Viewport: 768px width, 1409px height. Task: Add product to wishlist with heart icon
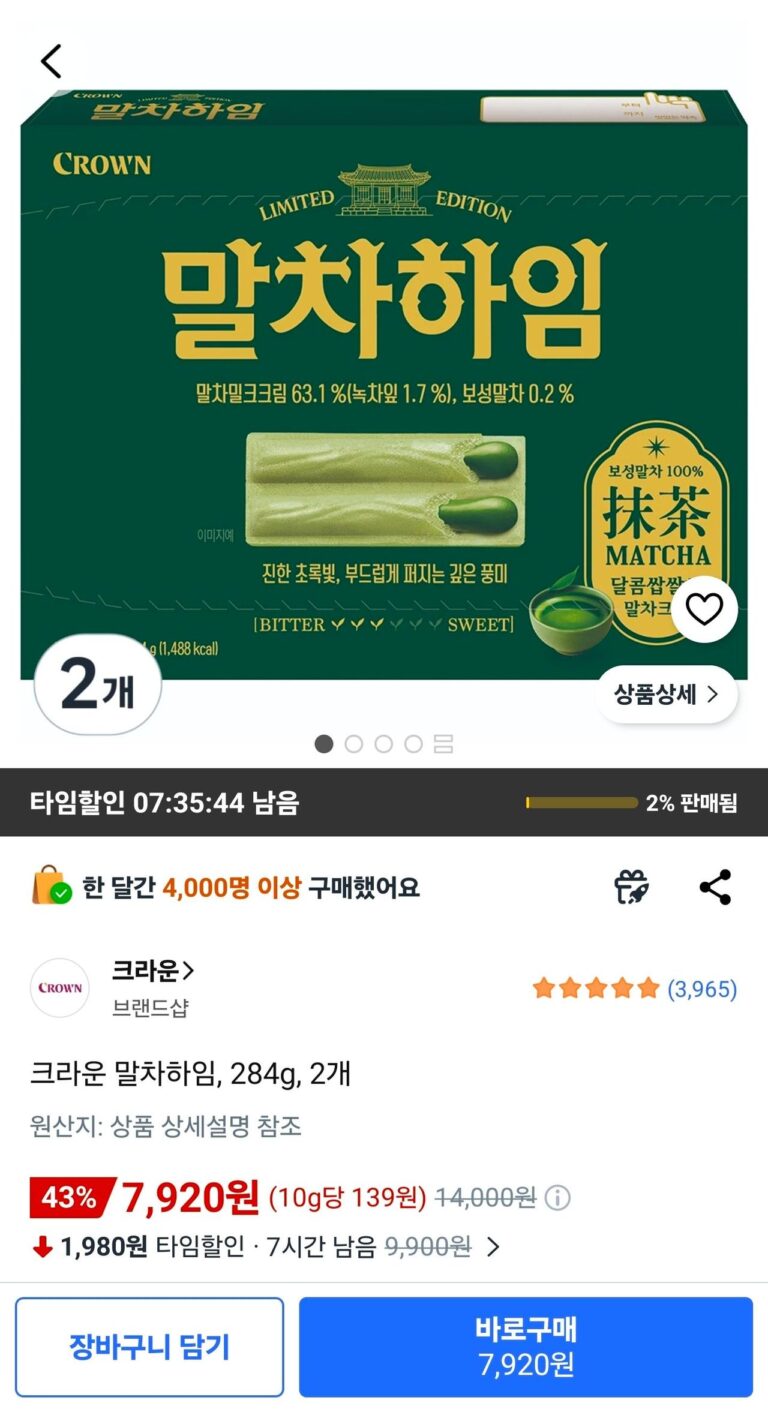pyautogui.click(x=704, y=609)
